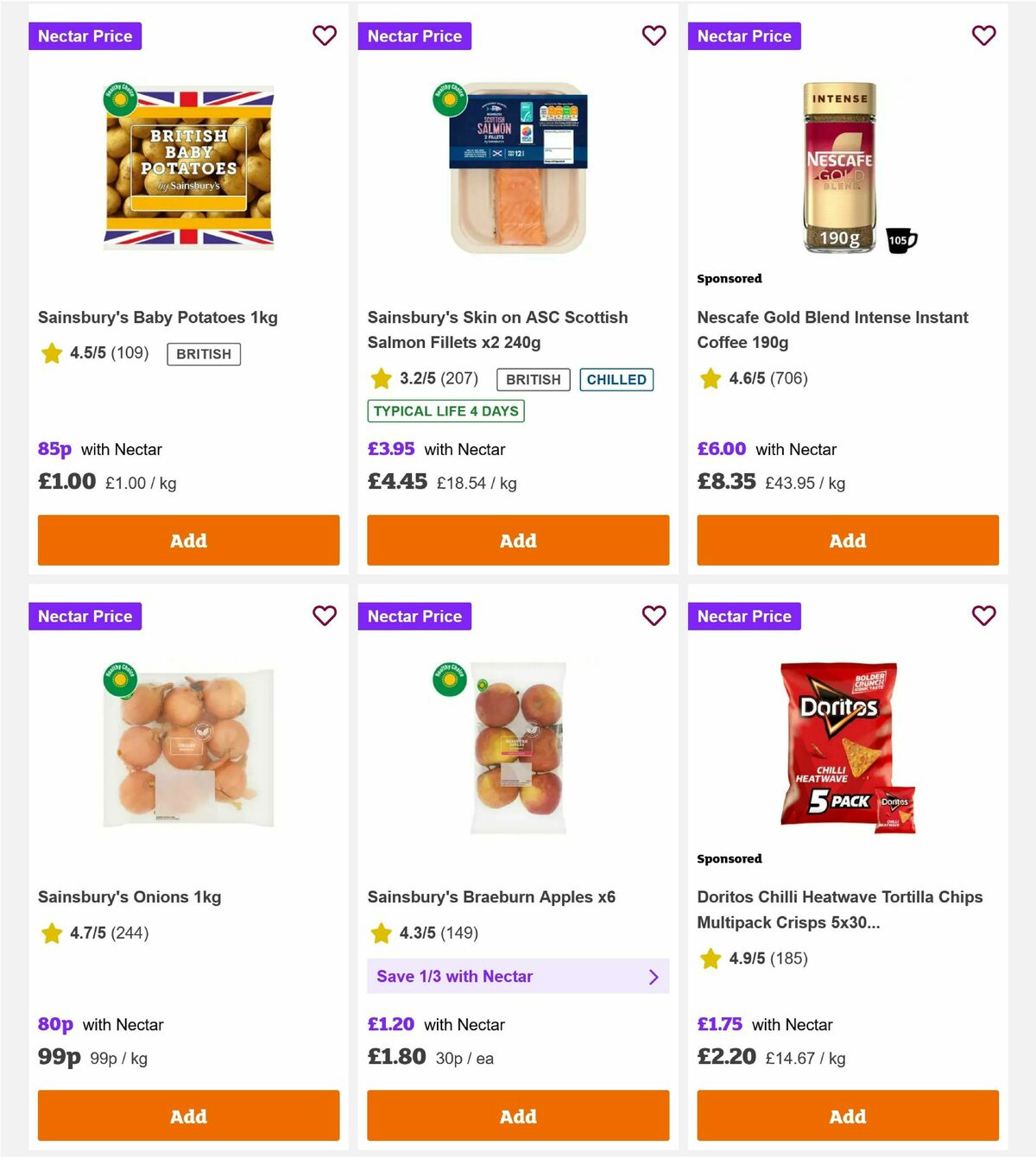Click the heart icon on Doritos Chilli Heatwave
The width and height of the screenshot is (1036, 1158).
pyautogui.click(x=983, y=616)
